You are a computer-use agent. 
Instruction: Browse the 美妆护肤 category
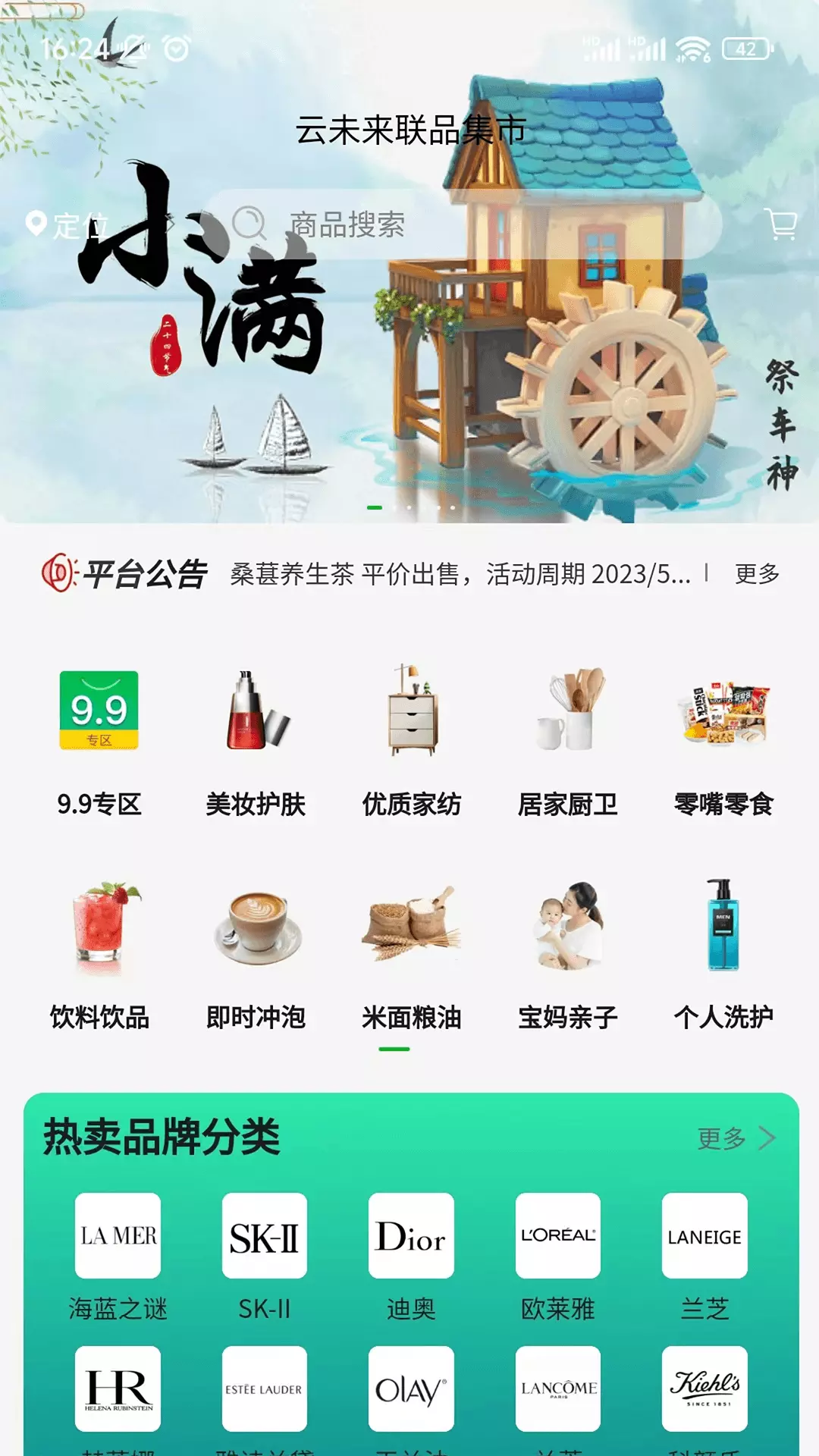click(x=256, y=741)
